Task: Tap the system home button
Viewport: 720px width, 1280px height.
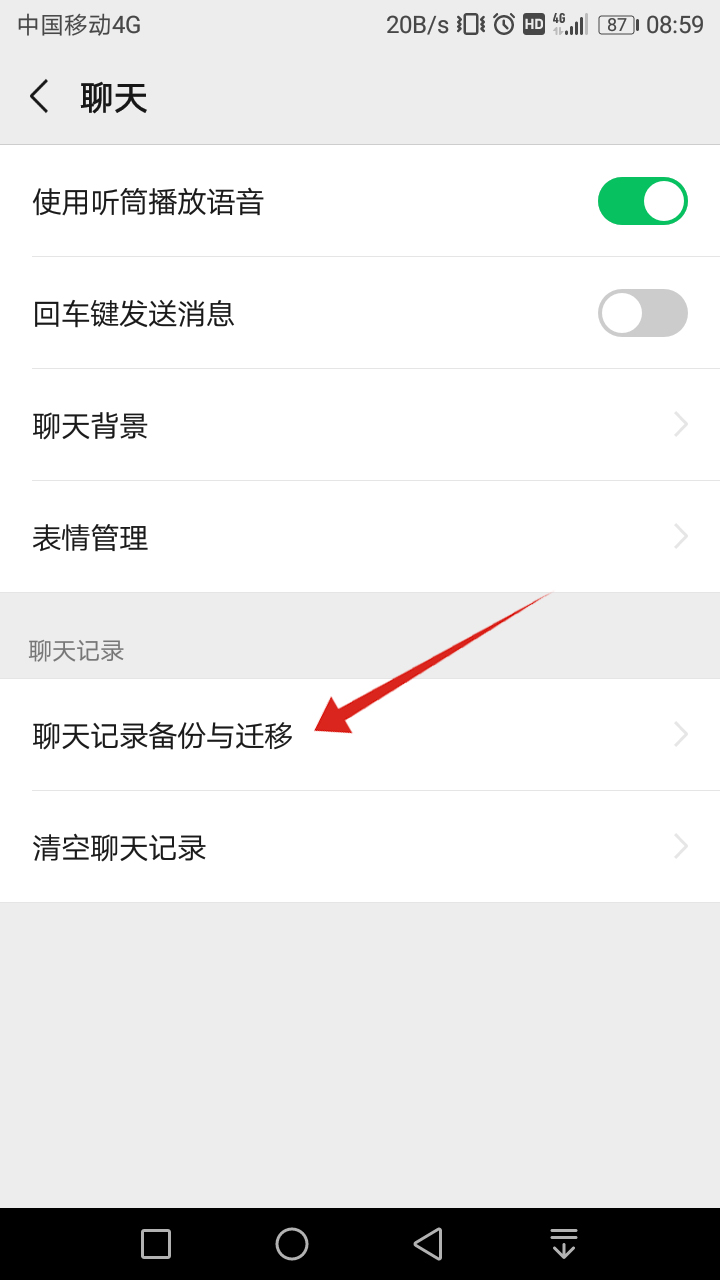Action: coord(292,1244)
